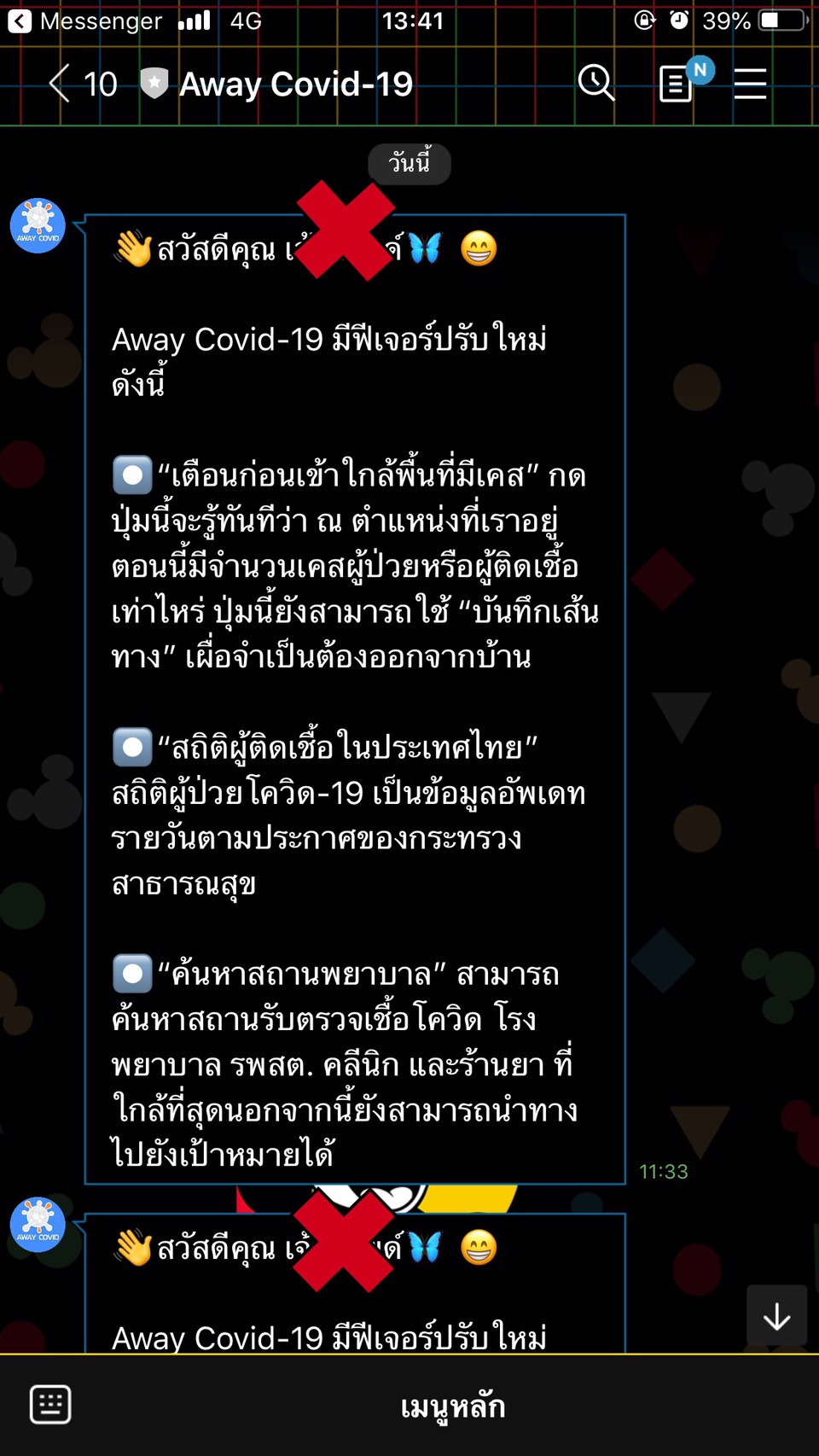Open Away Covid avatar on first message
This screenshot has width=819, height=1456.
[x=38, y=226]
